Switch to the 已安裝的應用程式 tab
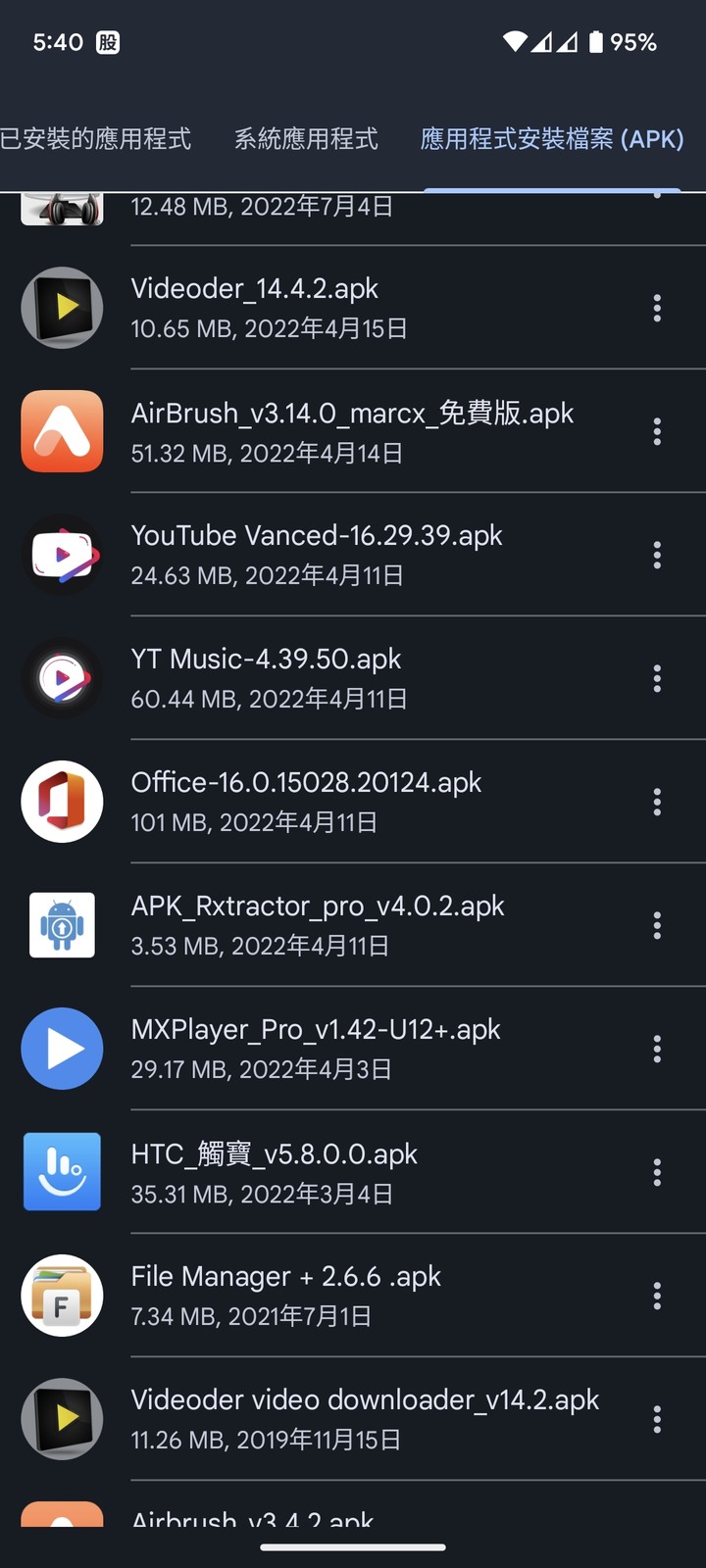 point(96,139)
